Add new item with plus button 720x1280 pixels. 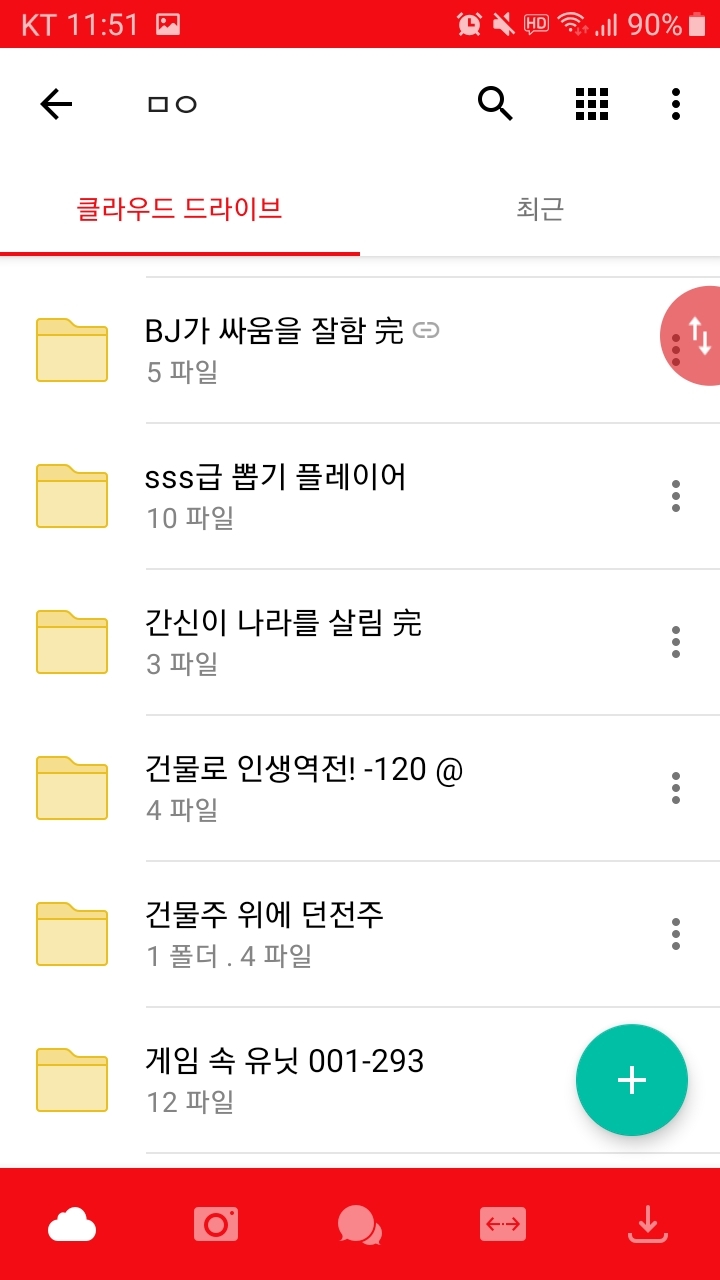(632, 1080)
